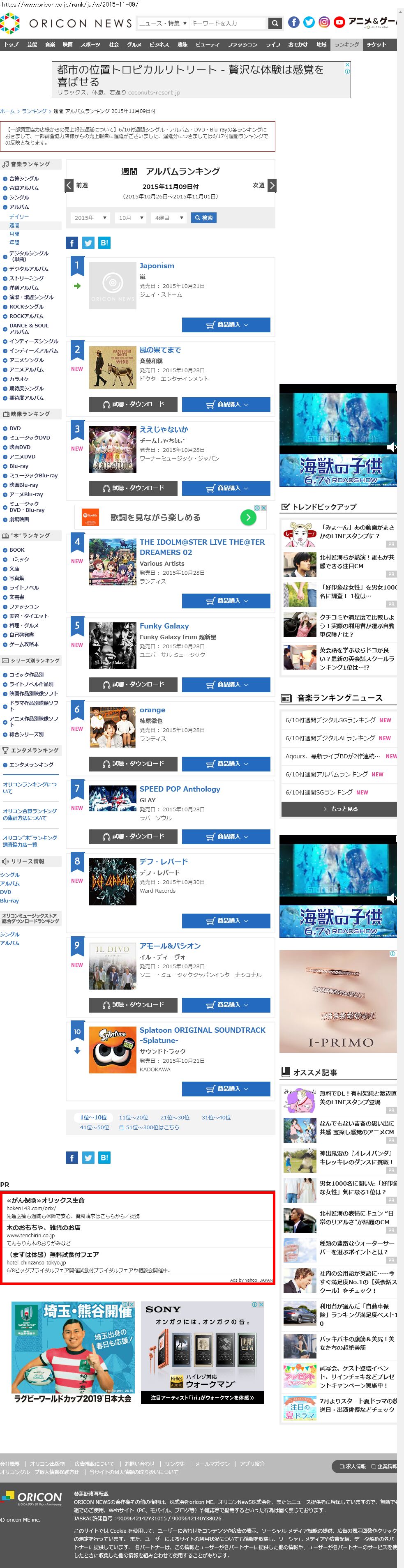Open SPEED POP Anthology album cover

[112, 799]
